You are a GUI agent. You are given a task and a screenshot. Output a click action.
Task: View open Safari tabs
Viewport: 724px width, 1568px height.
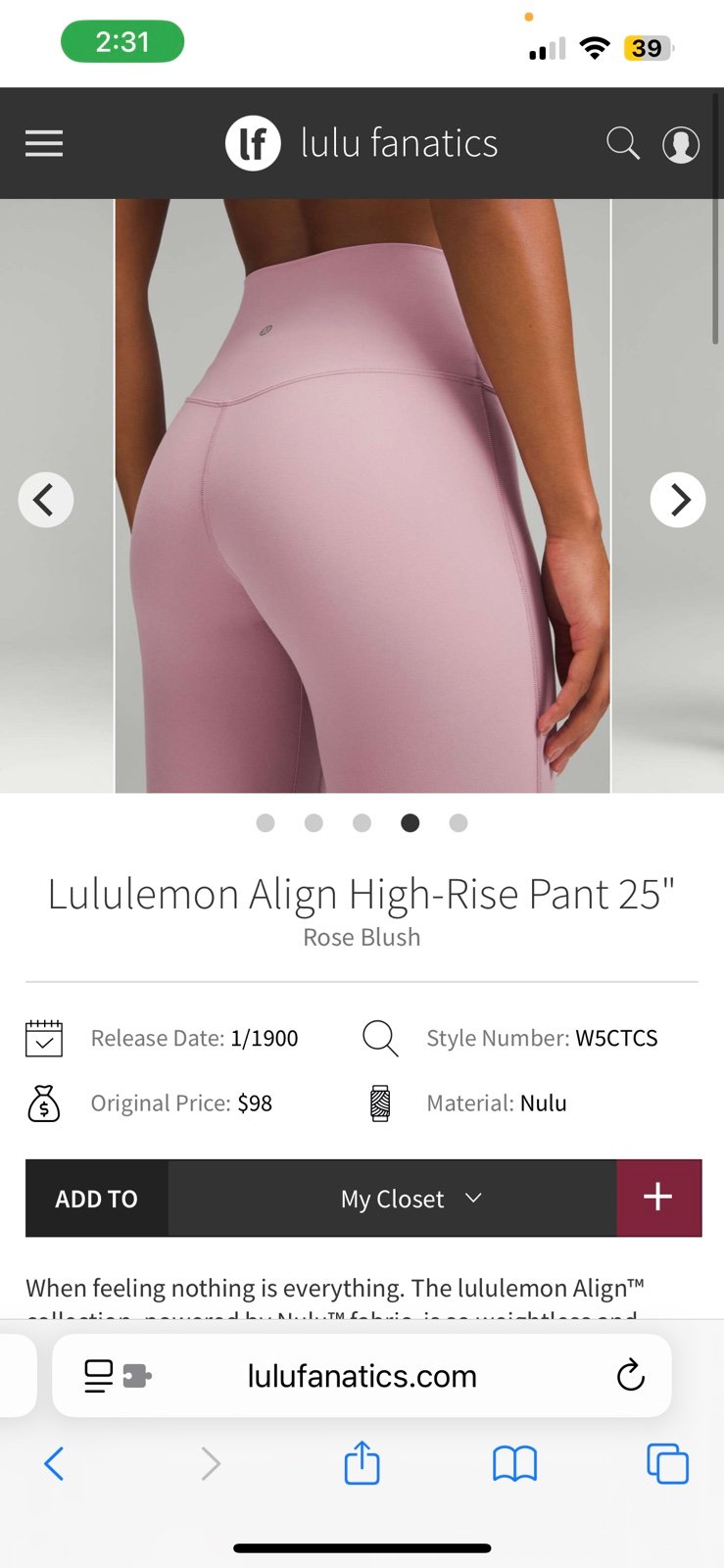667,1464
